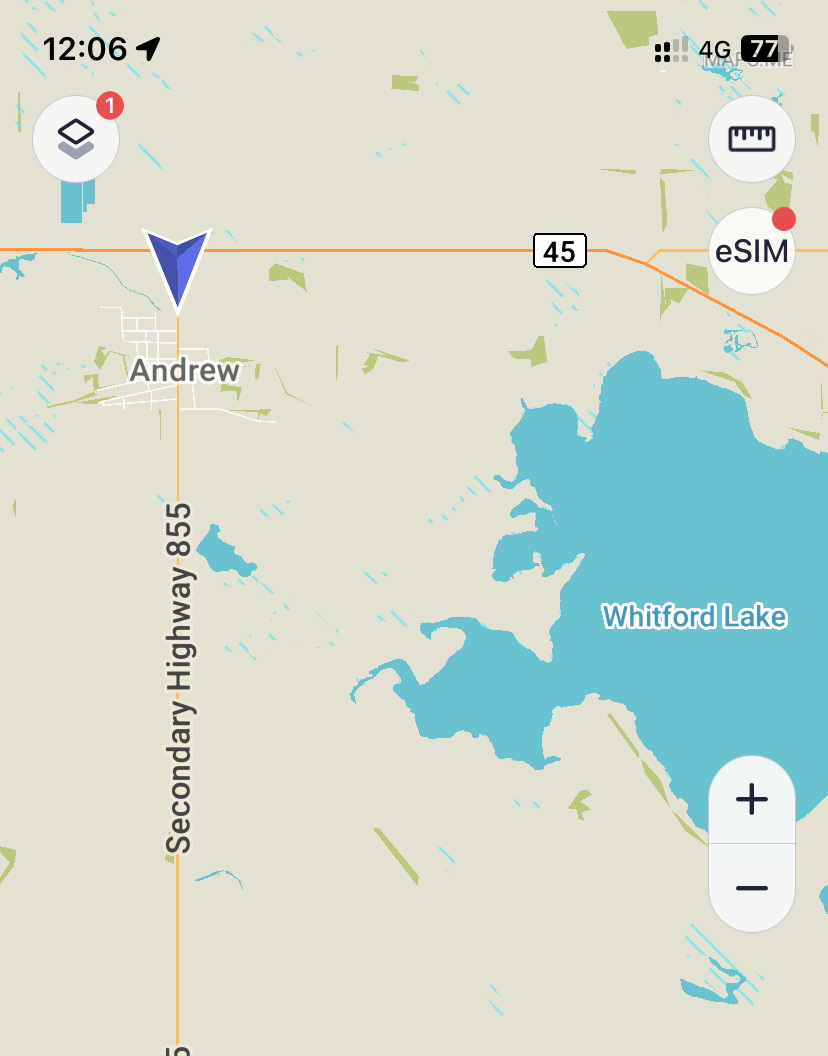Open the ruler measuring tool

tap(751, 139)
